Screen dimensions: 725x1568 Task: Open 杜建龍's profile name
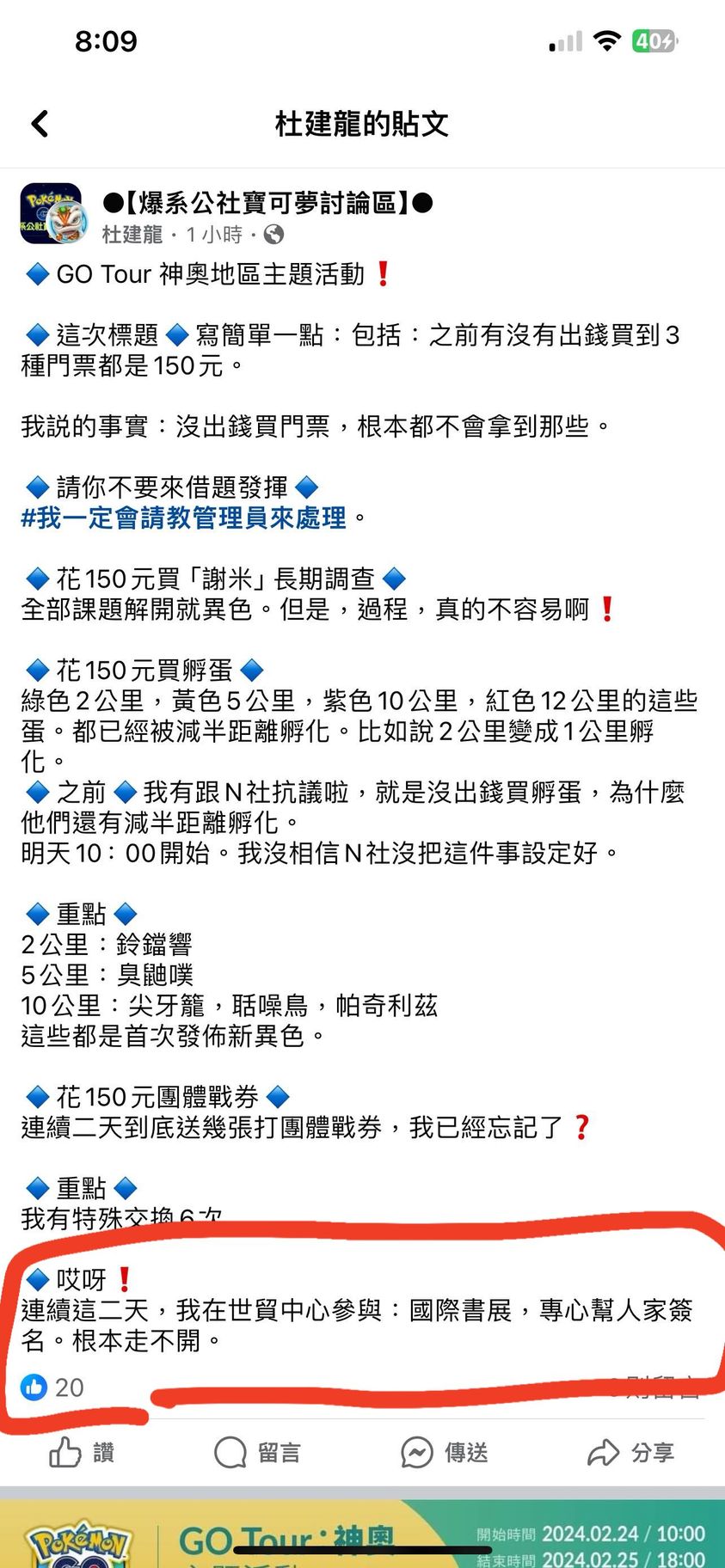pos(132,235)
